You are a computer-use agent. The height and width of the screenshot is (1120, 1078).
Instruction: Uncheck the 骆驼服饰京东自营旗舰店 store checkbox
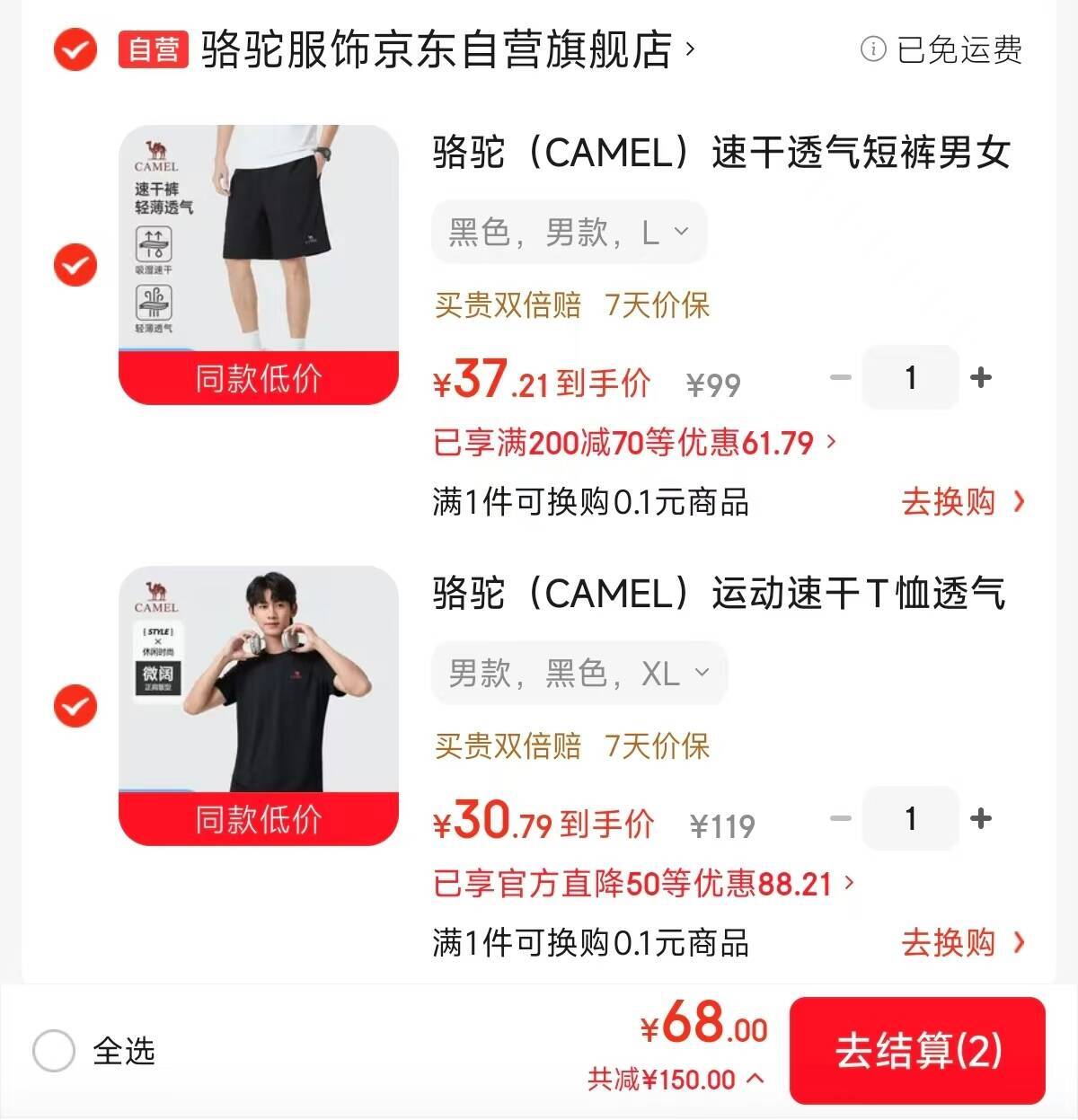pos(75,49)
